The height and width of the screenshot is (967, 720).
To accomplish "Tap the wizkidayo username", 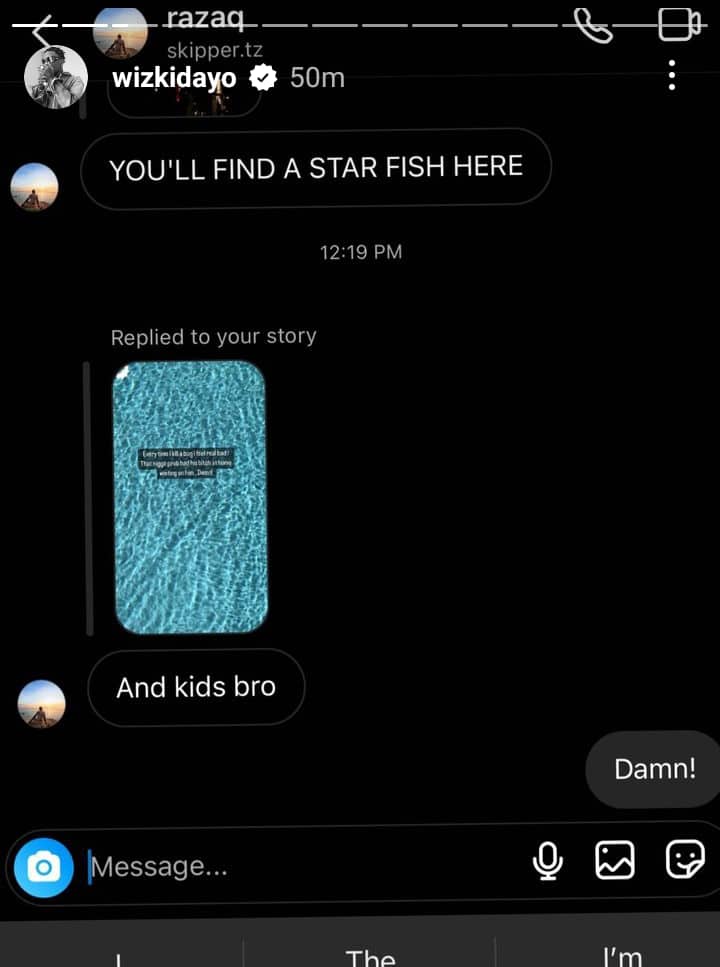I will [174, 77].
